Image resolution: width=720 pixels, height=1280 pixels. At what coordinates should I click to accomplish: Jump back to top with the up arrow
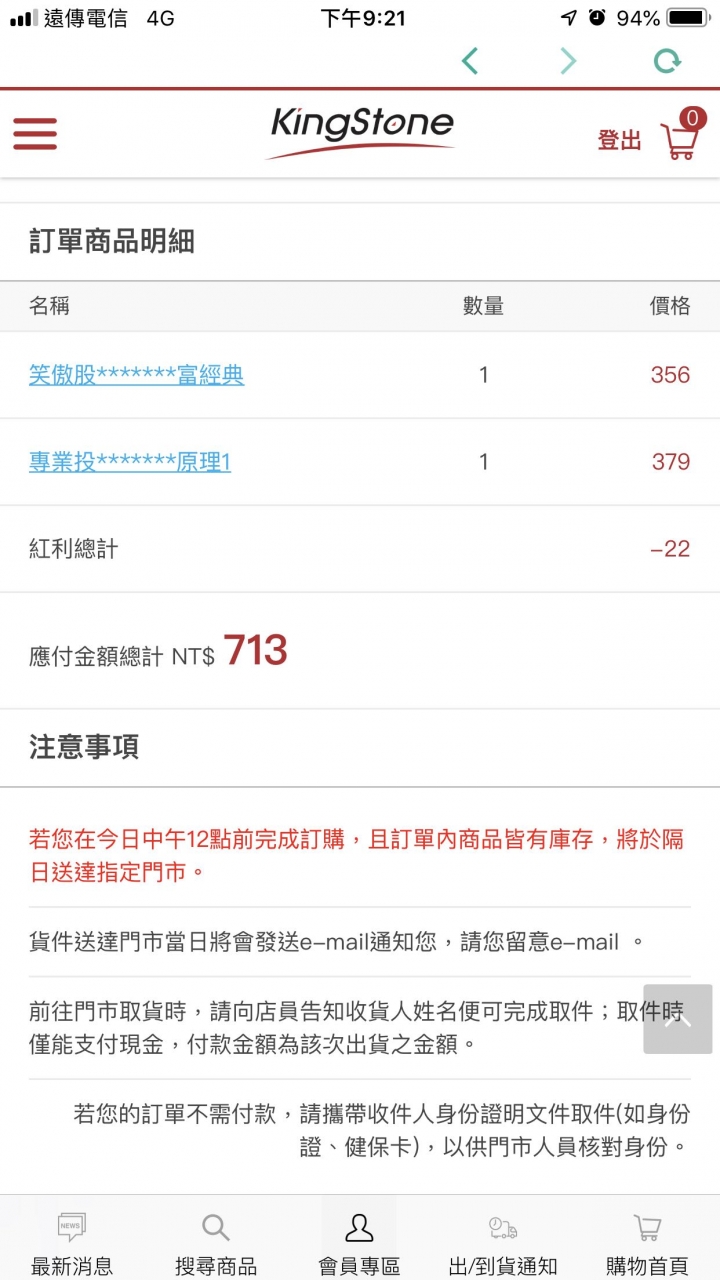677,1019
